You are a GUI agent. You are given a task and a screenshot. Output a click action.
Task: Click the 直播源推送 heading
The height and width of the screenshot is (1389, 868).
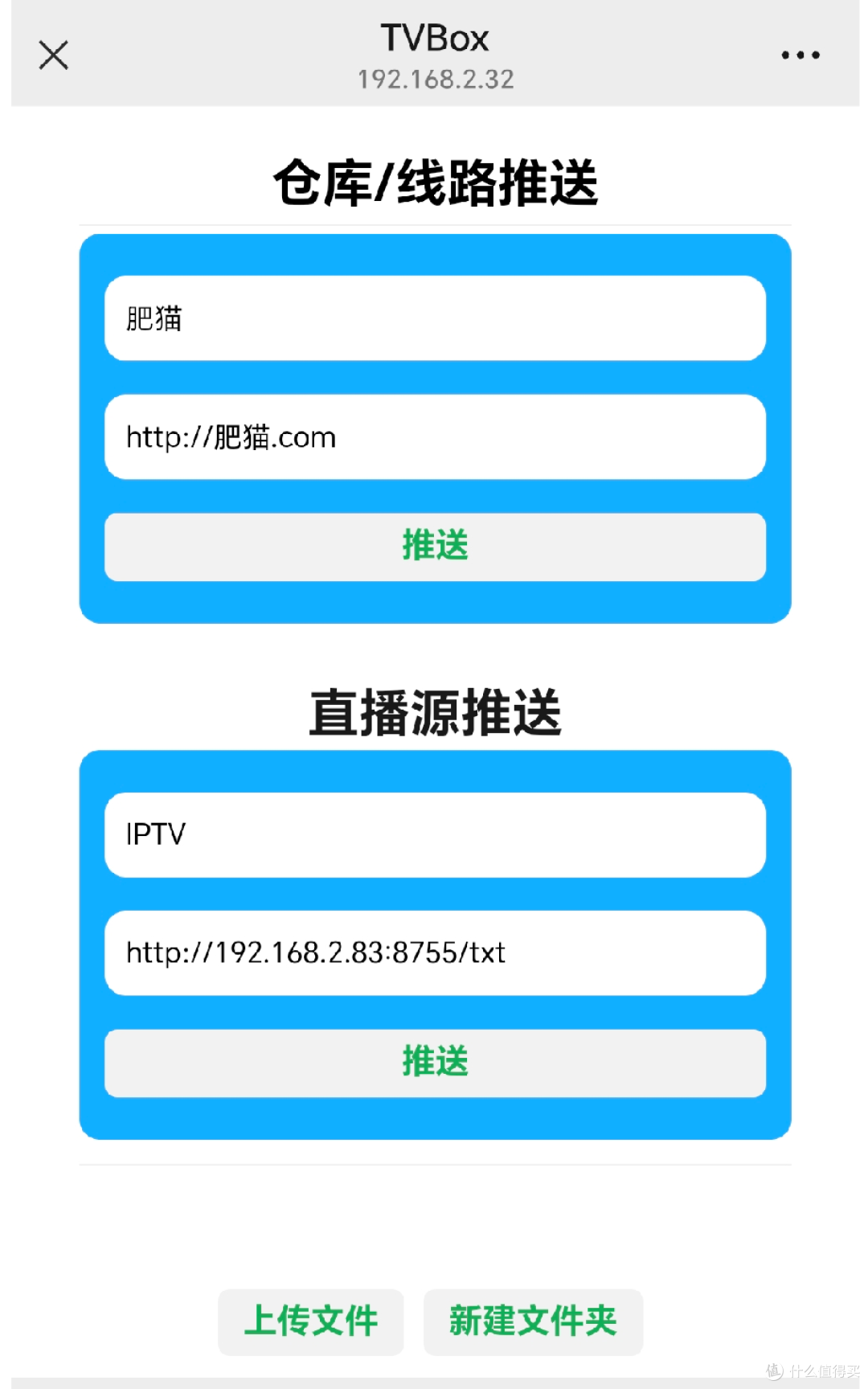pos(434,711)
